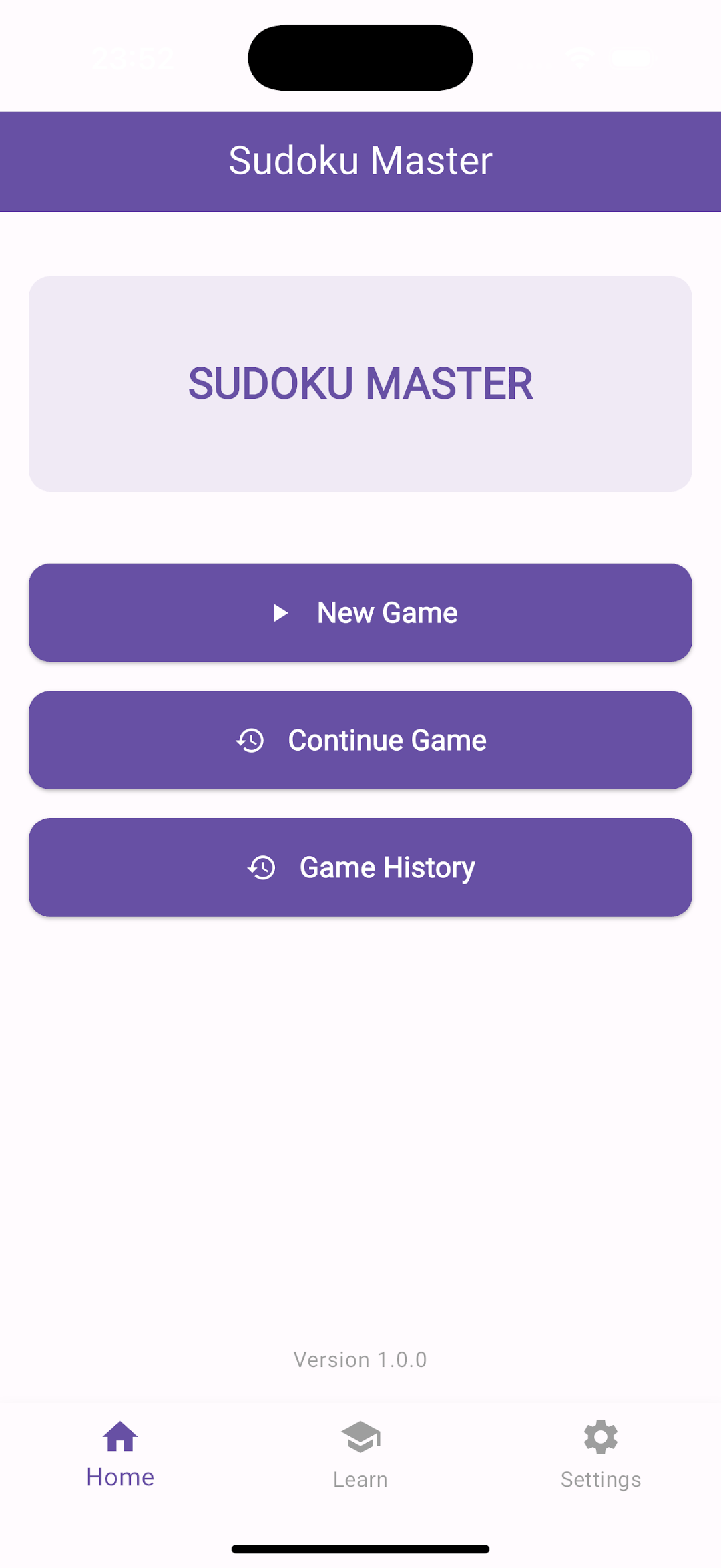The image size is (721, 1568).
Task: Start a New Game
Action: 360,612
